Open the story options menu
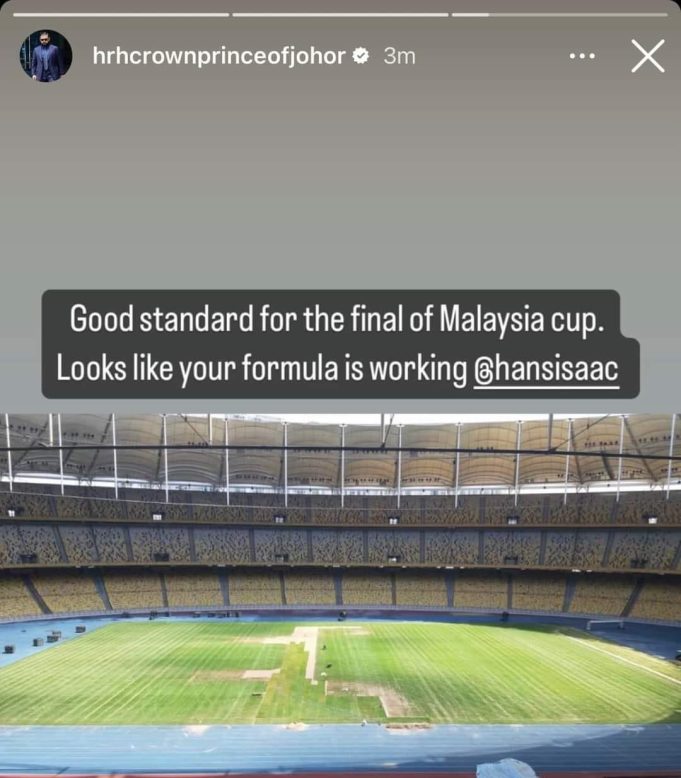 pyautogui.click(x=582, y=56)
